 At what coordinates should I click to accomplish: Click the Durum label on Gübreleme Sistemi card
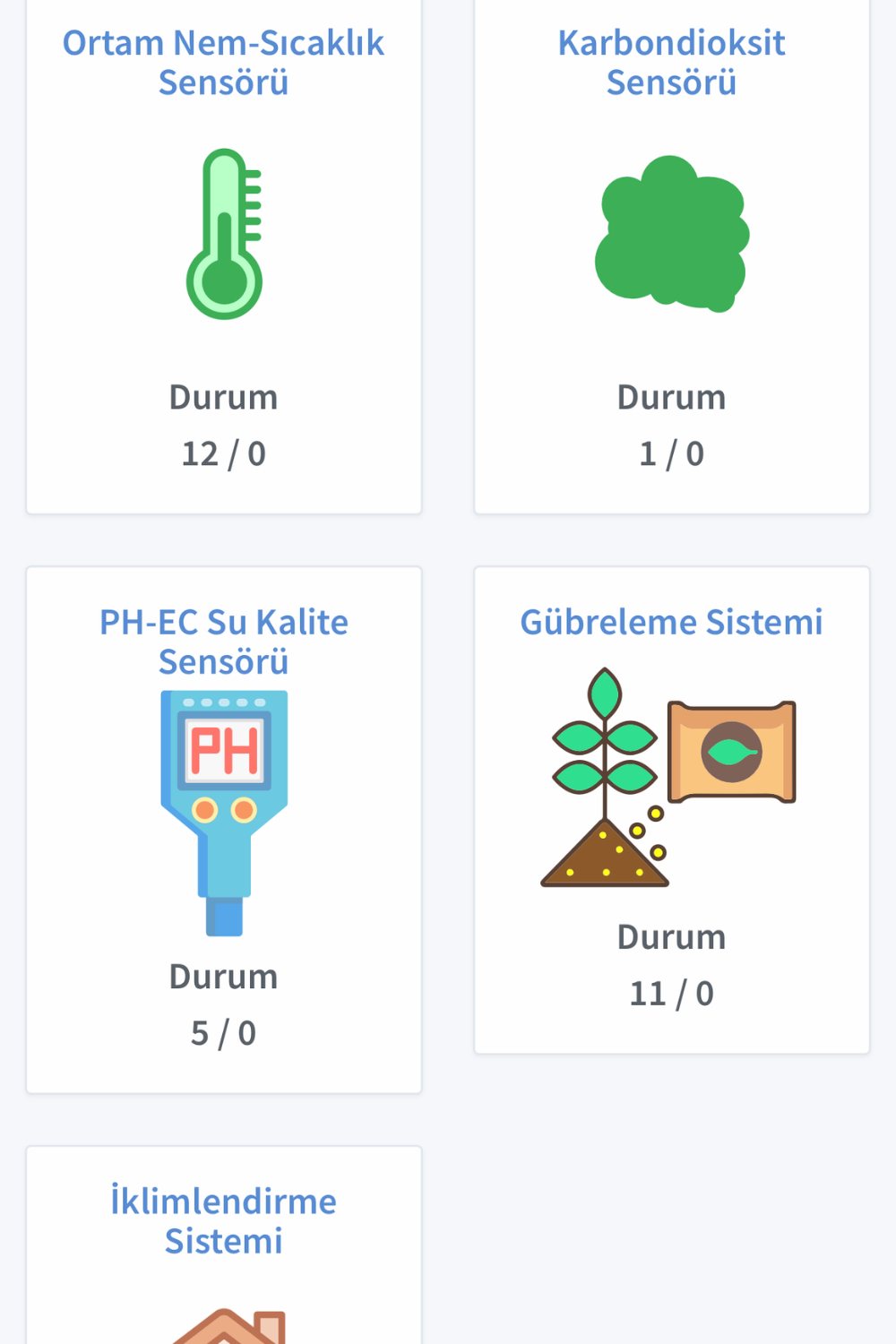coord(671,936)
